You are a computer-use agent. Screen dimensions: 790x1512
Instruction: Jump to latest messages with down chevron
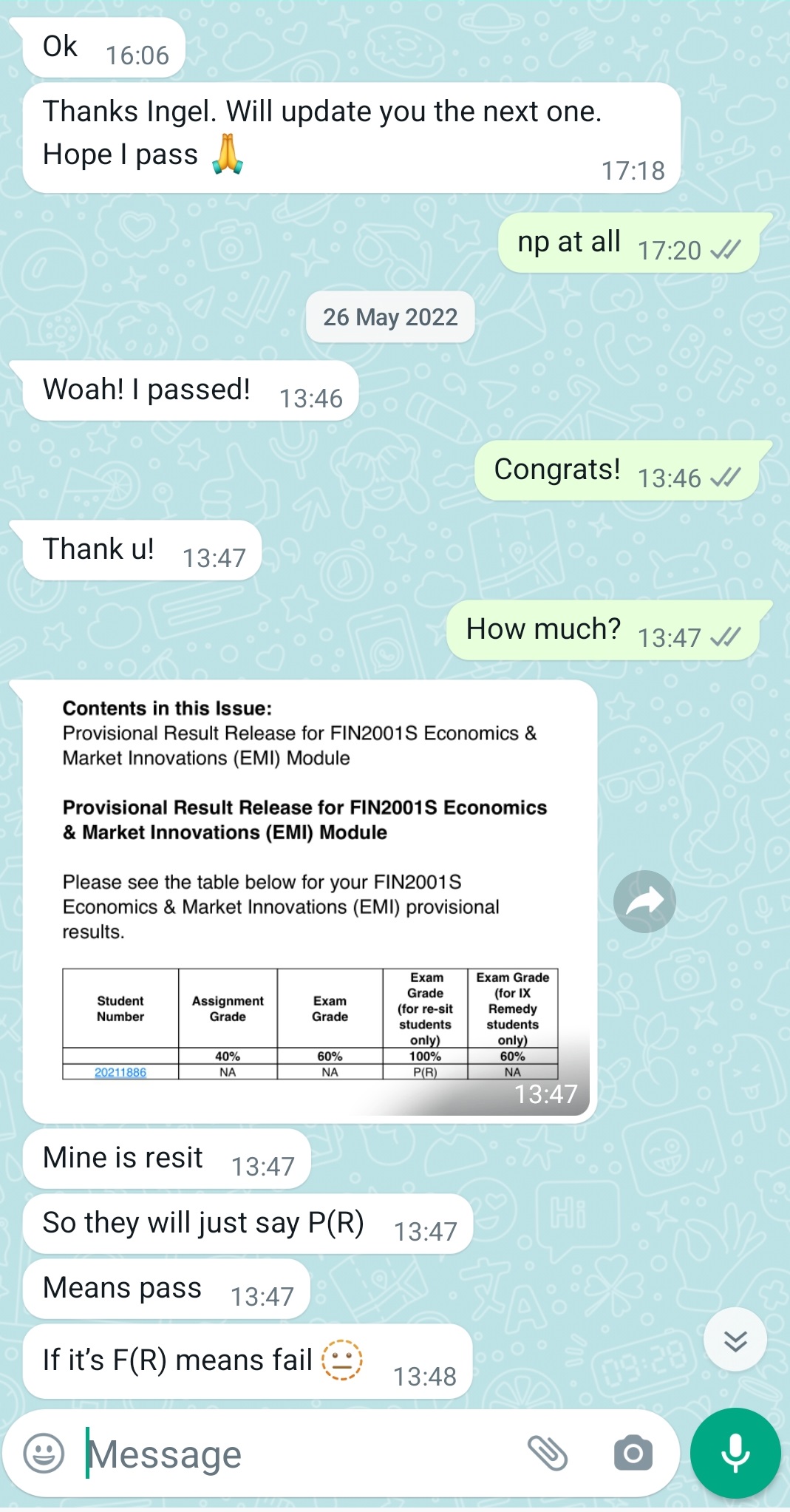click(x=735, y=1340)
